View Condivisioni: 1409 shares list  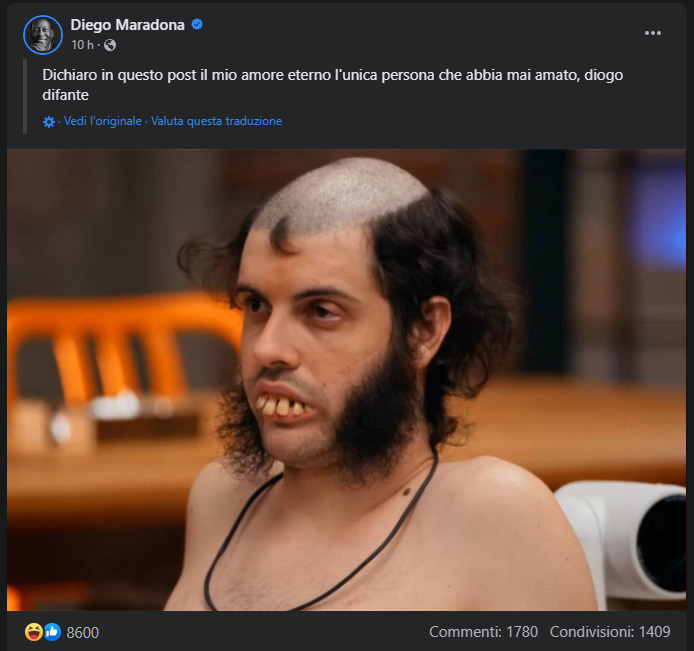pos(610,632)
